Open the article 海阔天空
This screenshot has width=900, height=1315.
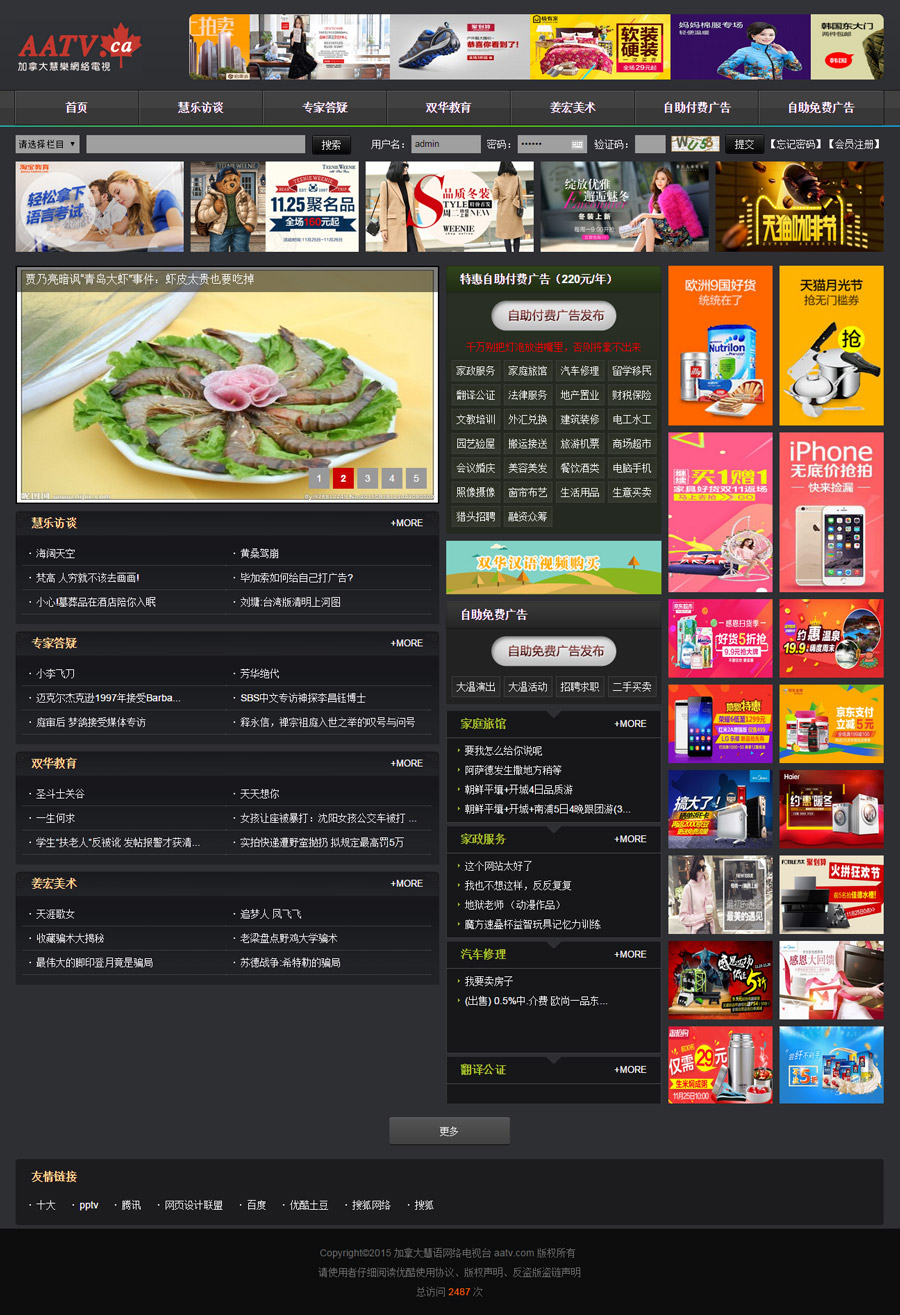pyautogui.click(x=56, y=553)
